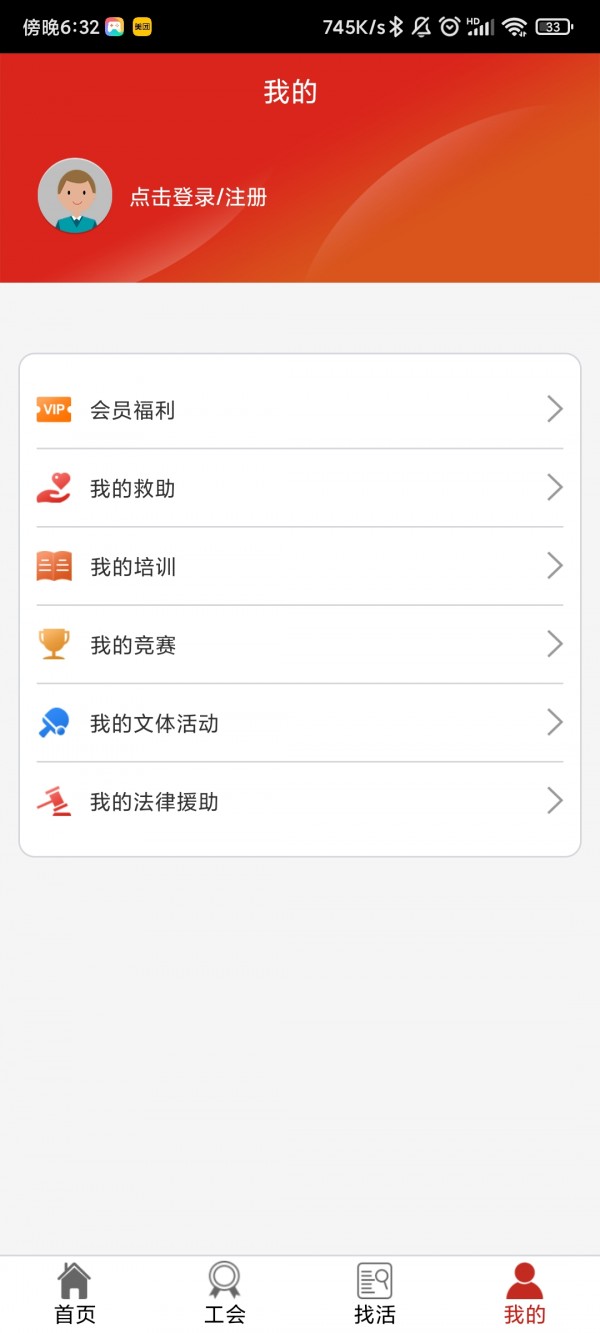The image size is (600, 1333).
Task: Go to 我的文体活动
Action: [x=300, y=723]
